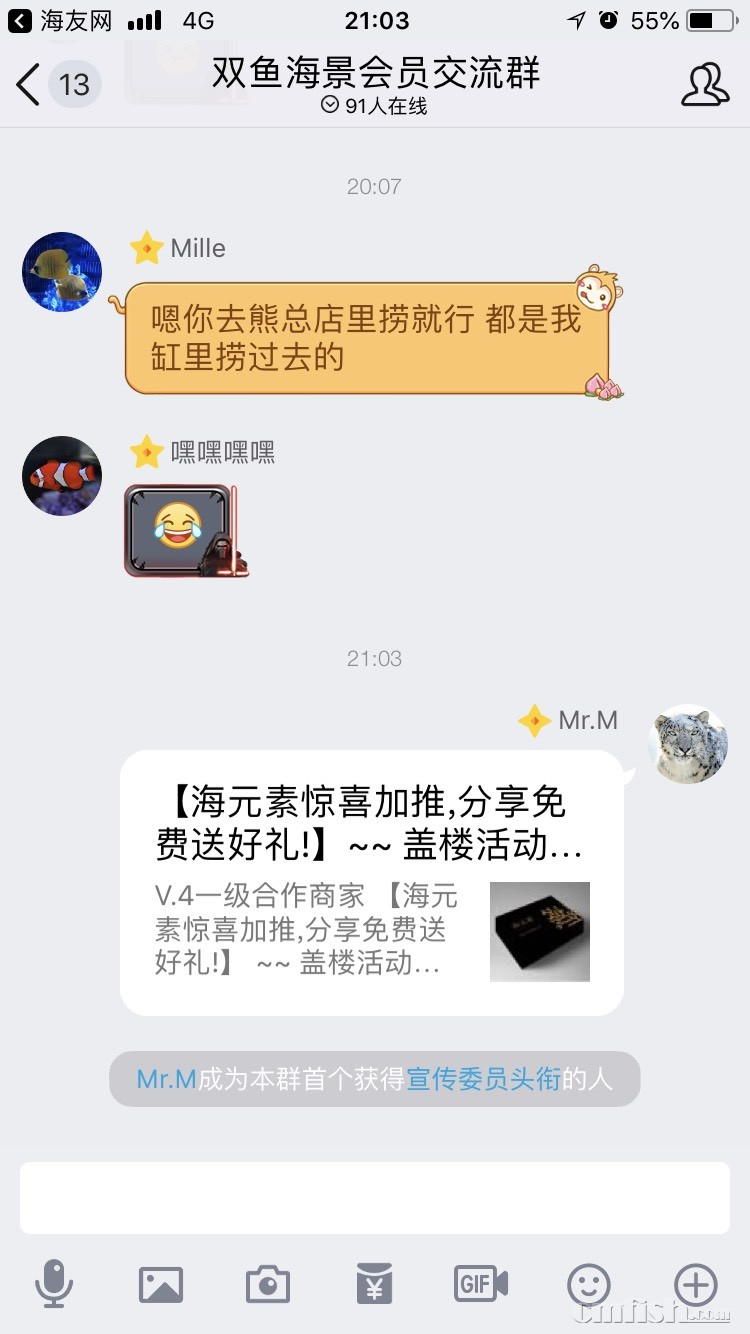Open the GIF picker icon
This screenshot has width=750, height=1334.
point(480,1286)
